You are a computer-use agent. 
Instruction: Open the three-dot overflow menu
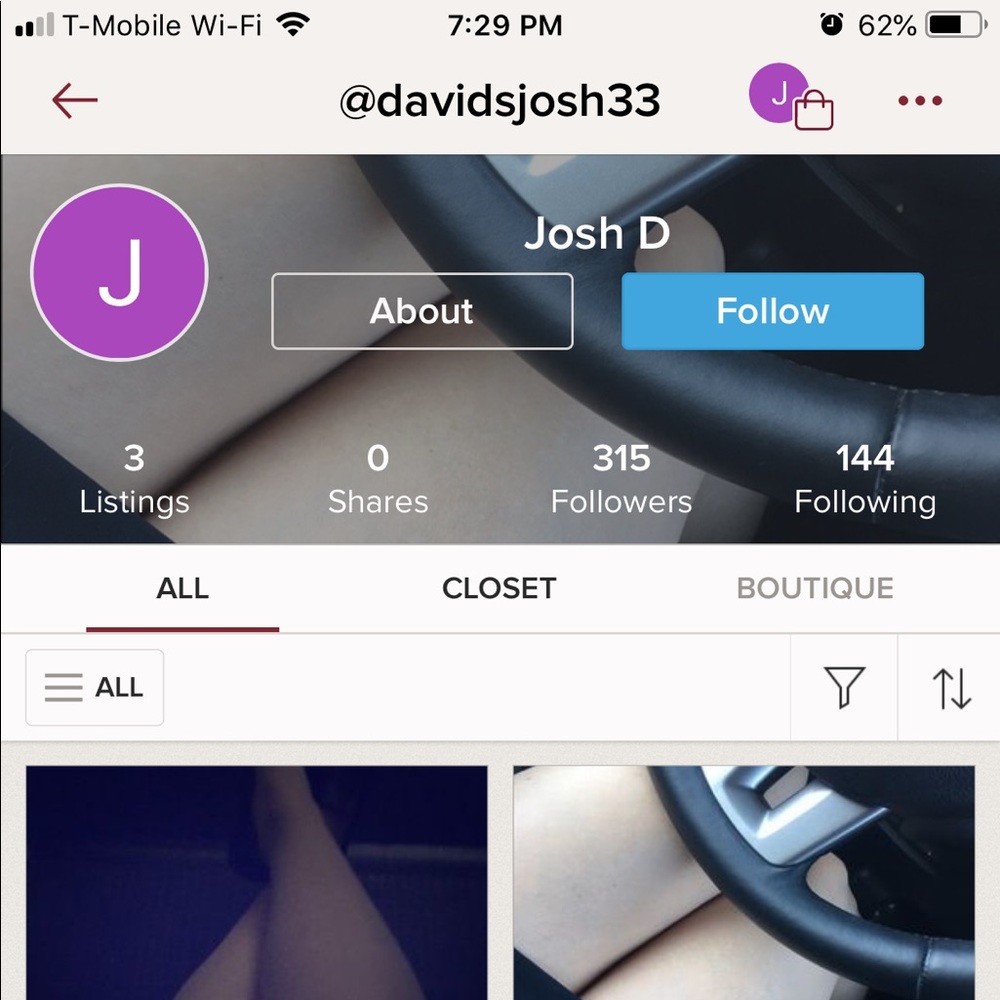click(920, 101)
